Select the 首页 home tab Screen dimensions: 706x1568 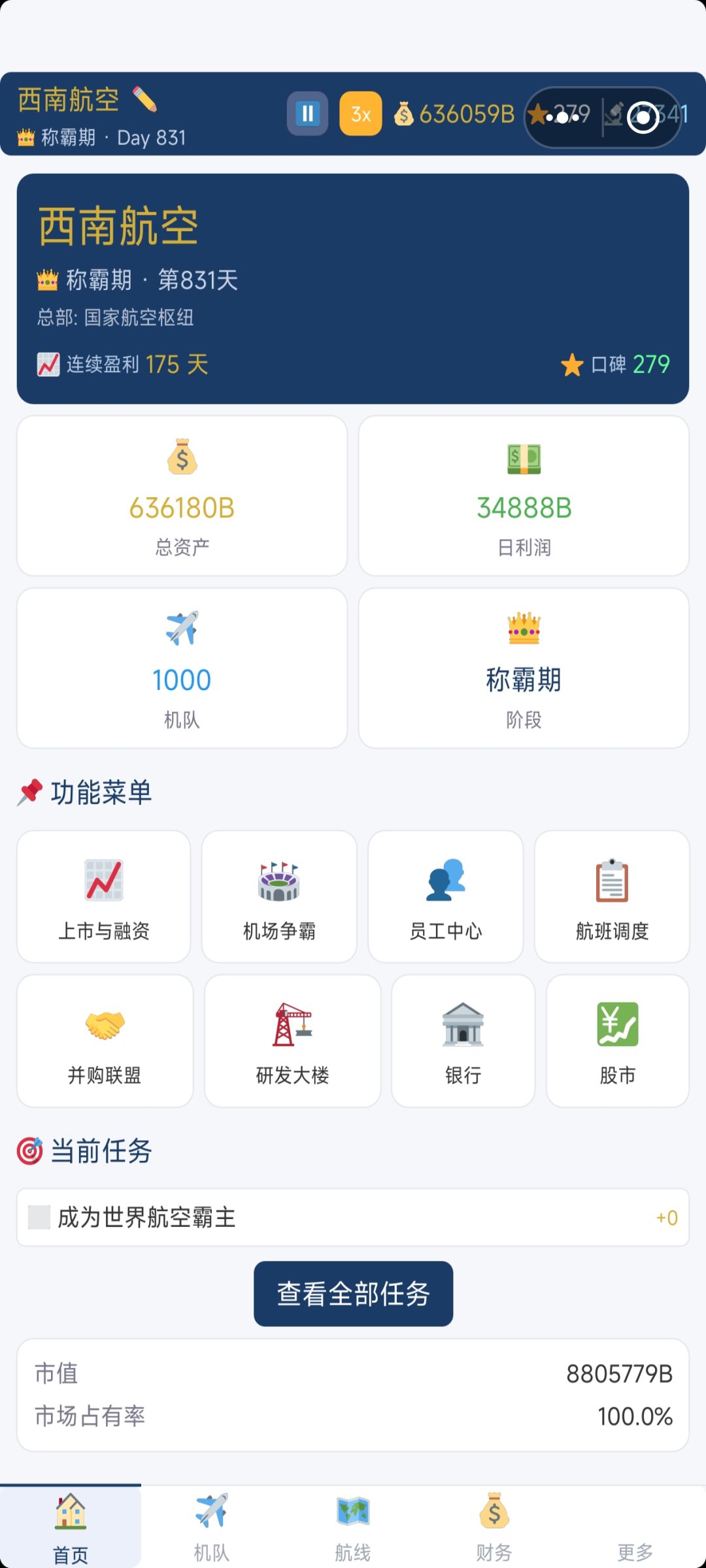pos(71,1526)
